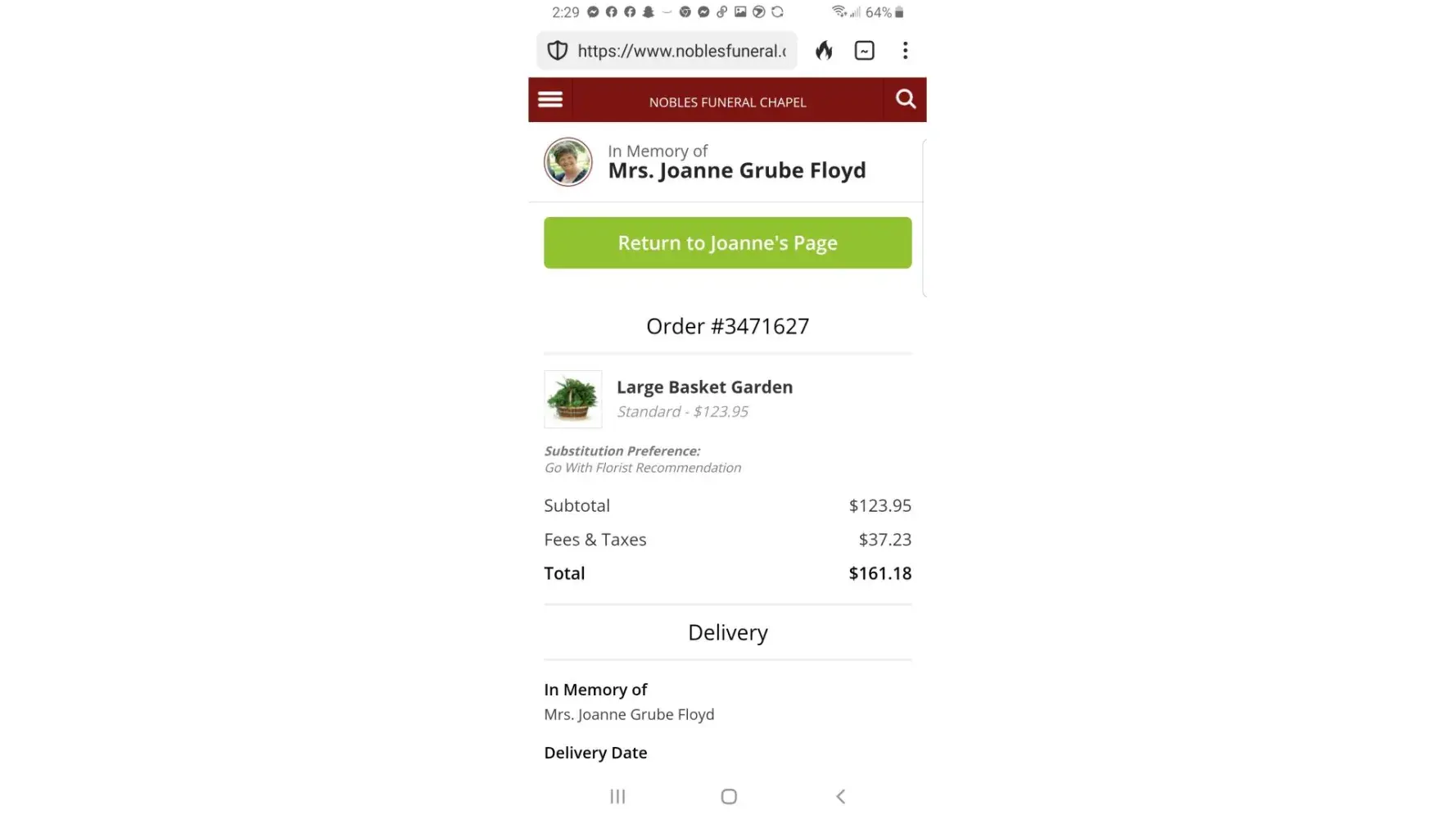Go back using the system back button
The width and height of the screenshot is (1456, 819).
[840, 796]
